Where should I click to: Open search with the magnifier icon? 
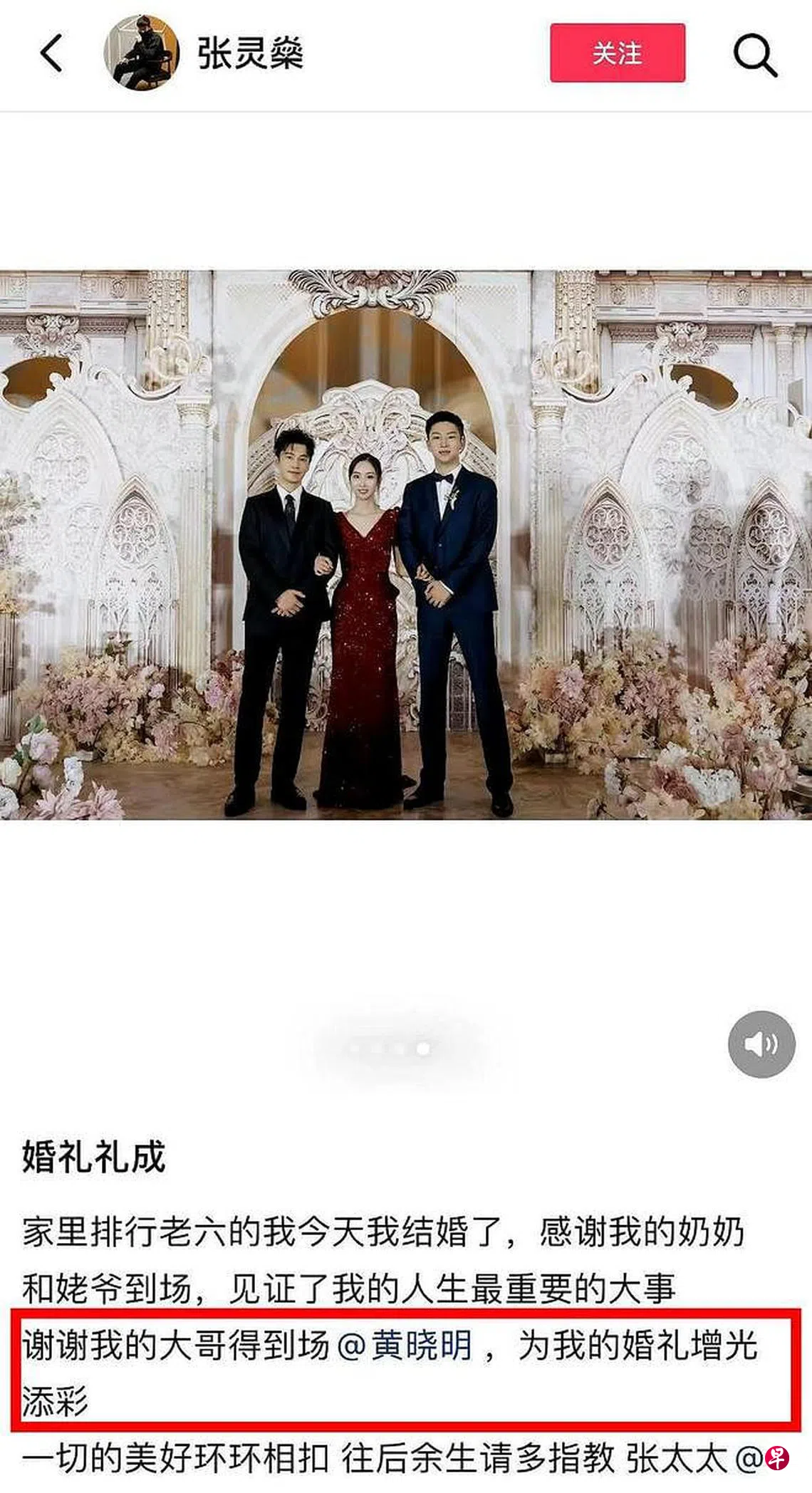[x=754, y=54]
